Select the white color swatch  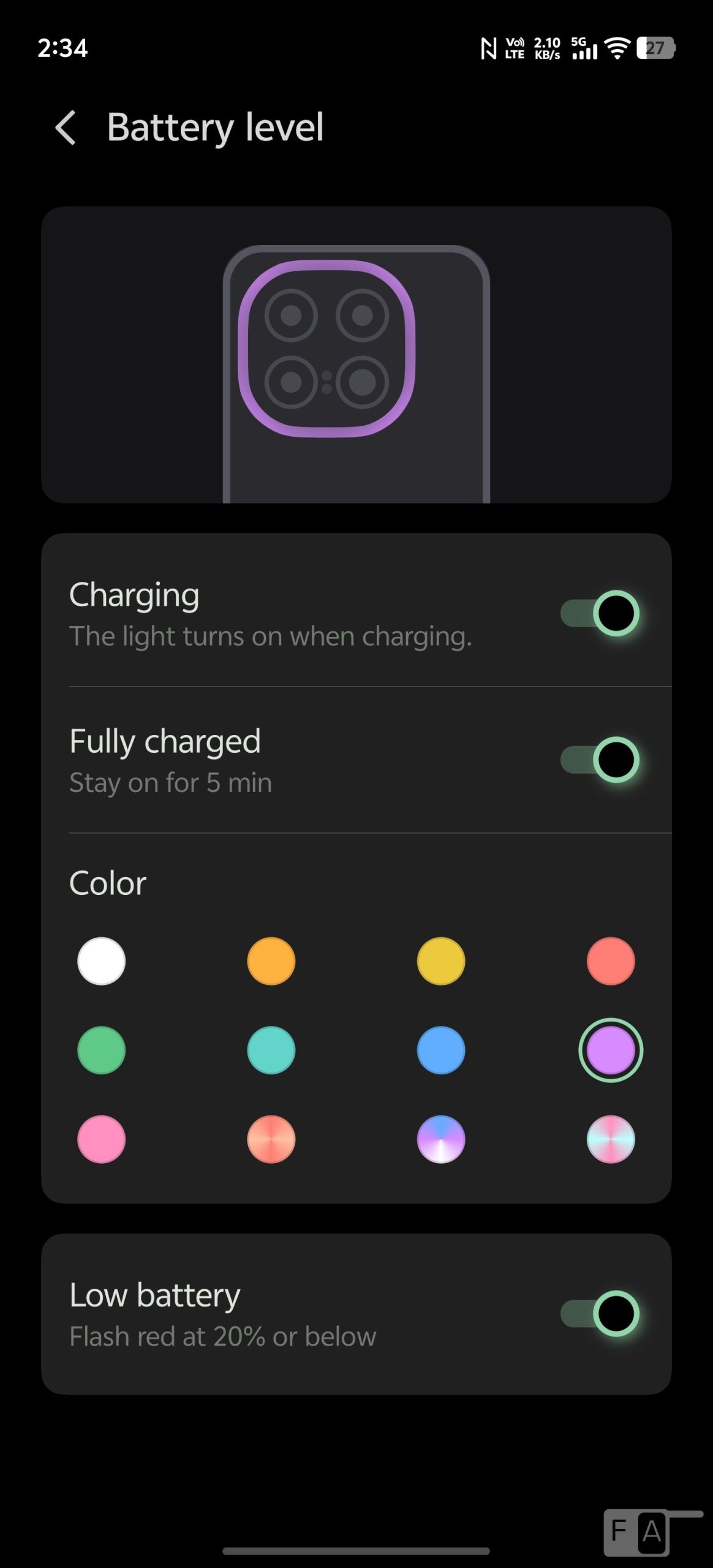[x=102, y=961]
